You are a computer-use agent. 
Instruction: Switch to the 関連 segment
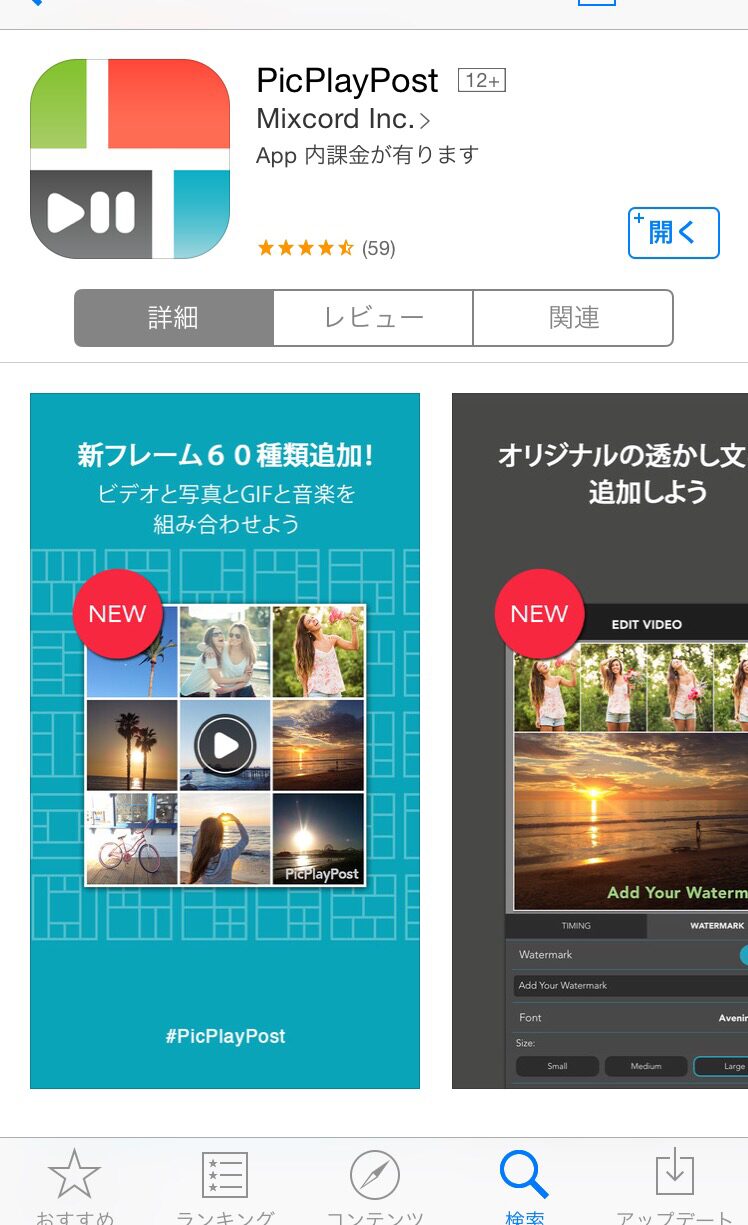(573, 318)
